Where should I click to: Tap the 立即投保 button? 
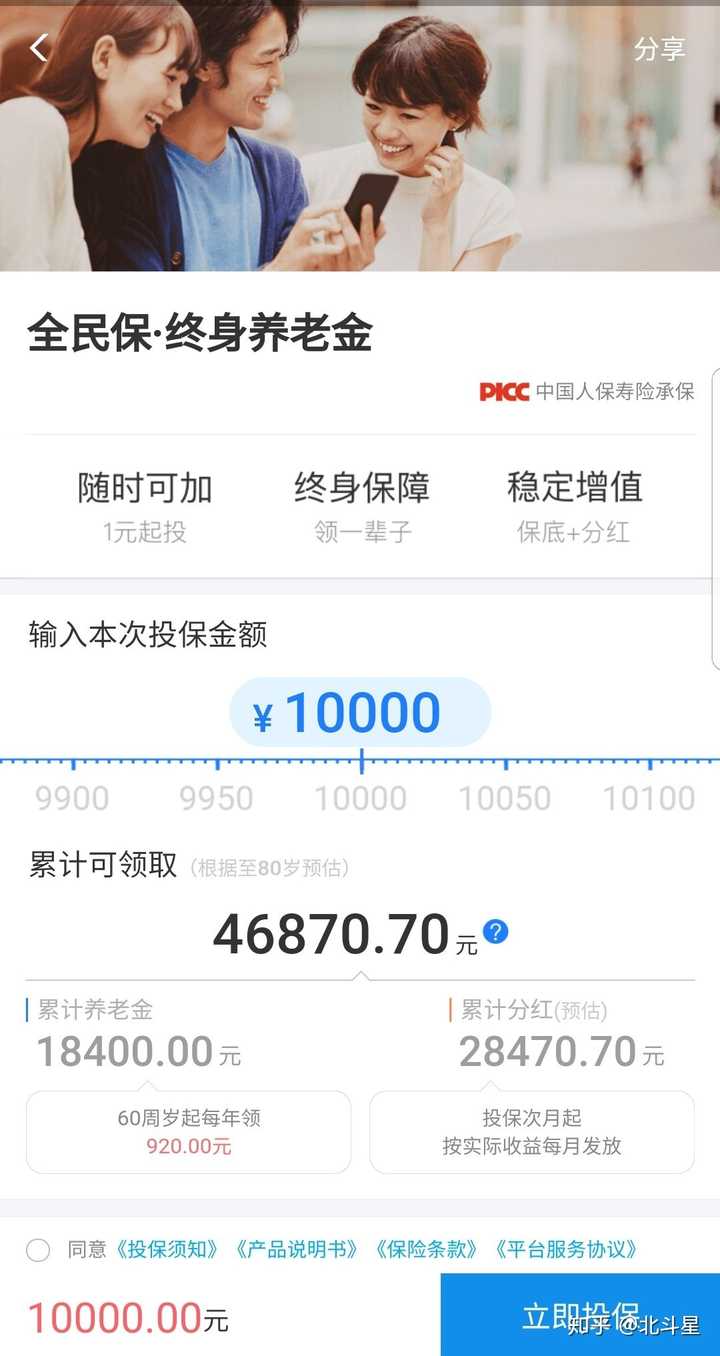[x=580, y=1315]
